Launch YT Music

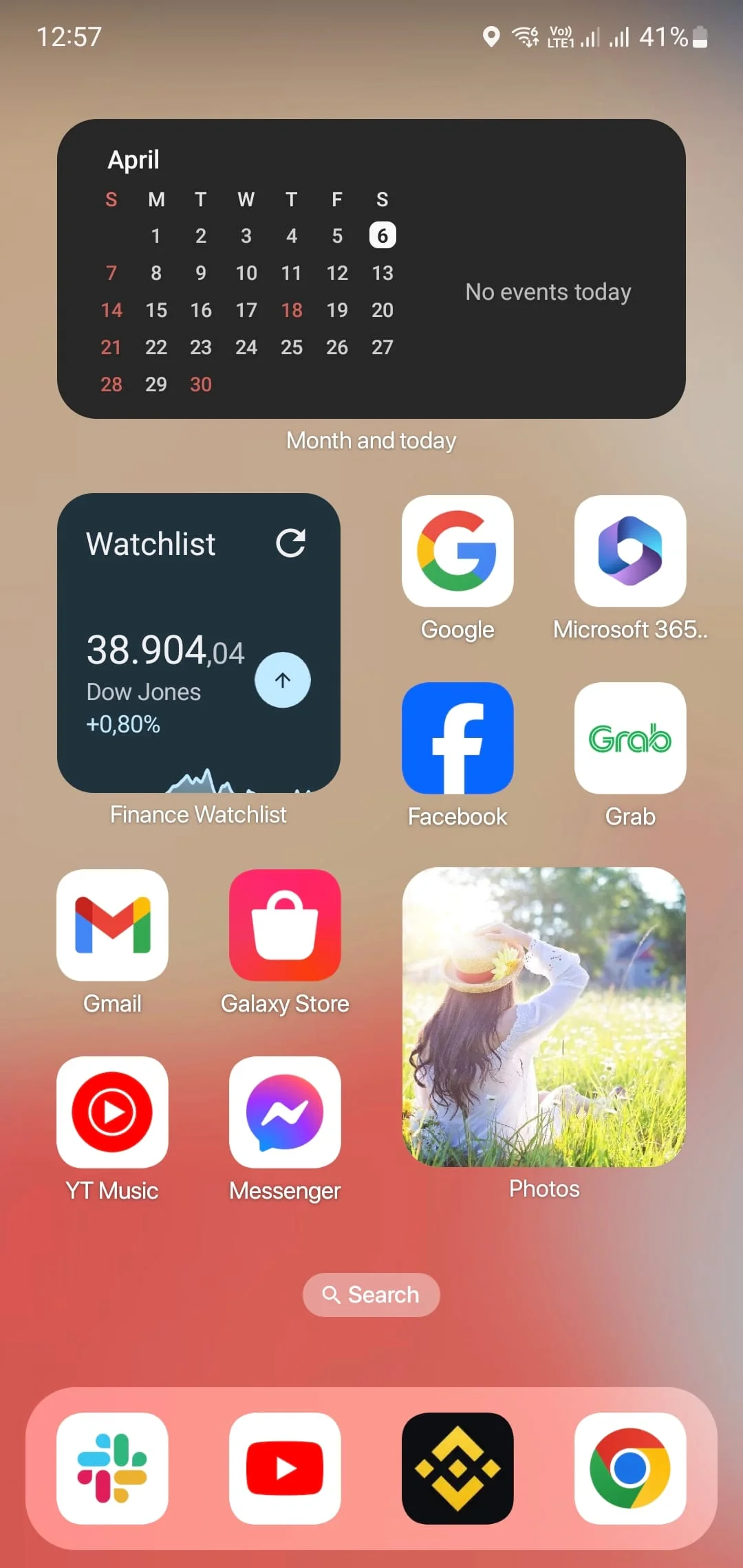point(112,1112)
